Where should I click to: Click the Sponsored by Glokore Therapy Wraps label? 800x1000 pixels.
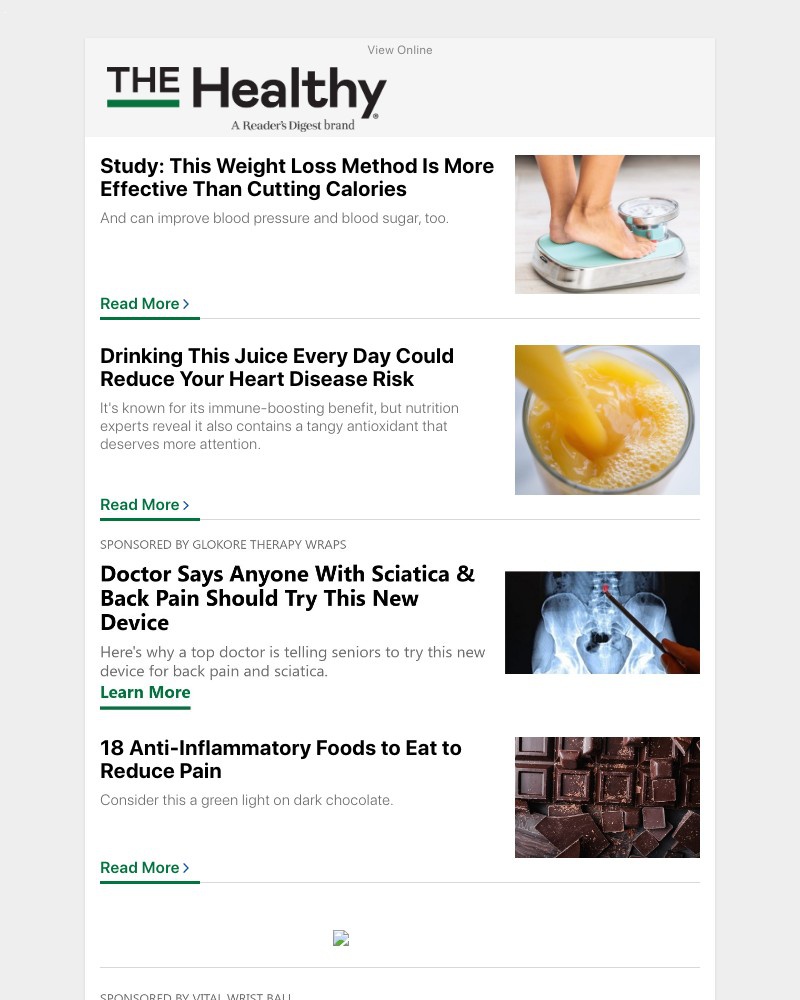223,544
